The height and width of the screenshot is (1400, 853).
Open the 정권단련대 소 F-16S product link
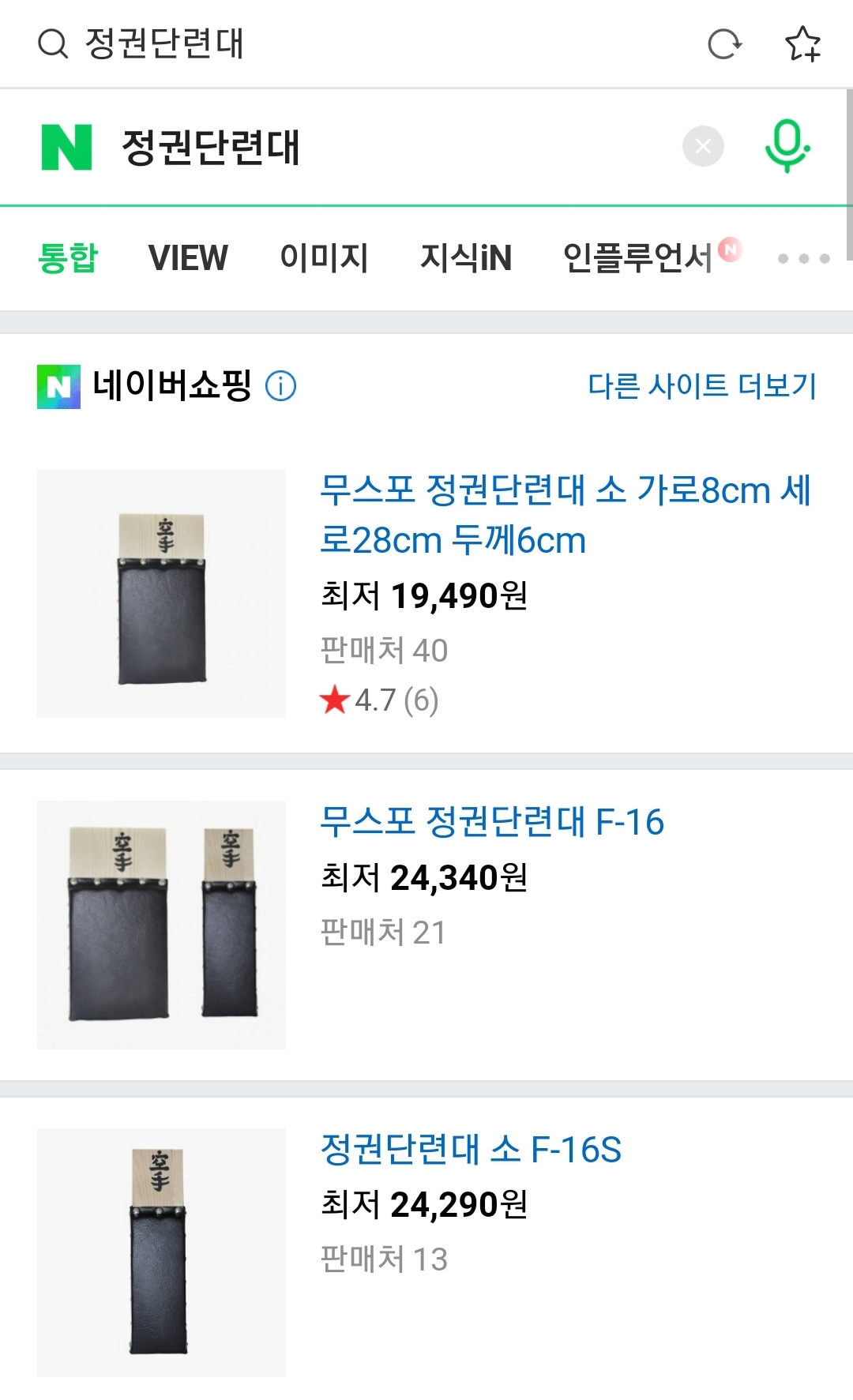pos(471,1150)
